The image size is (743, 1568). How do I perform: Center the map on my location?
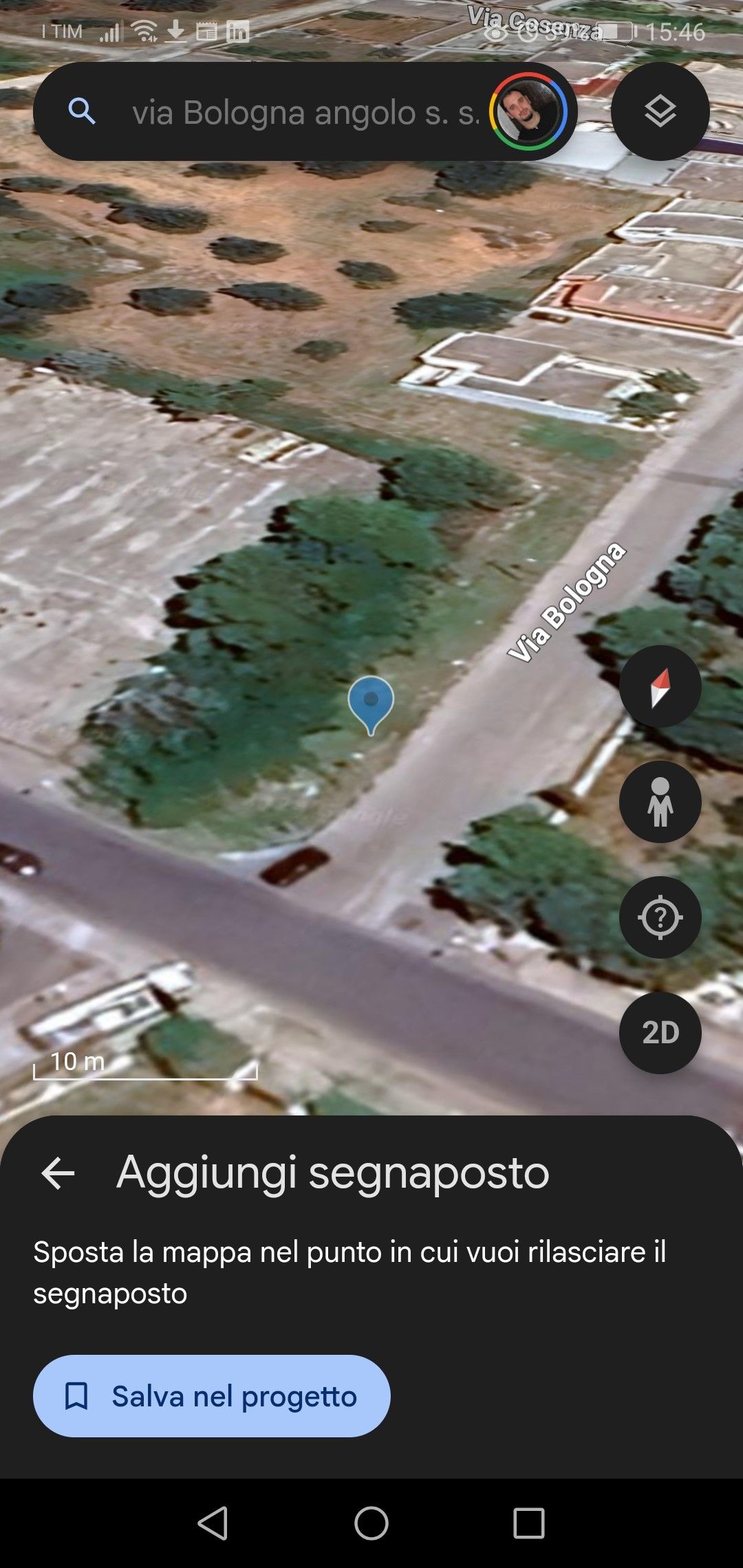[x=660, y=917]
